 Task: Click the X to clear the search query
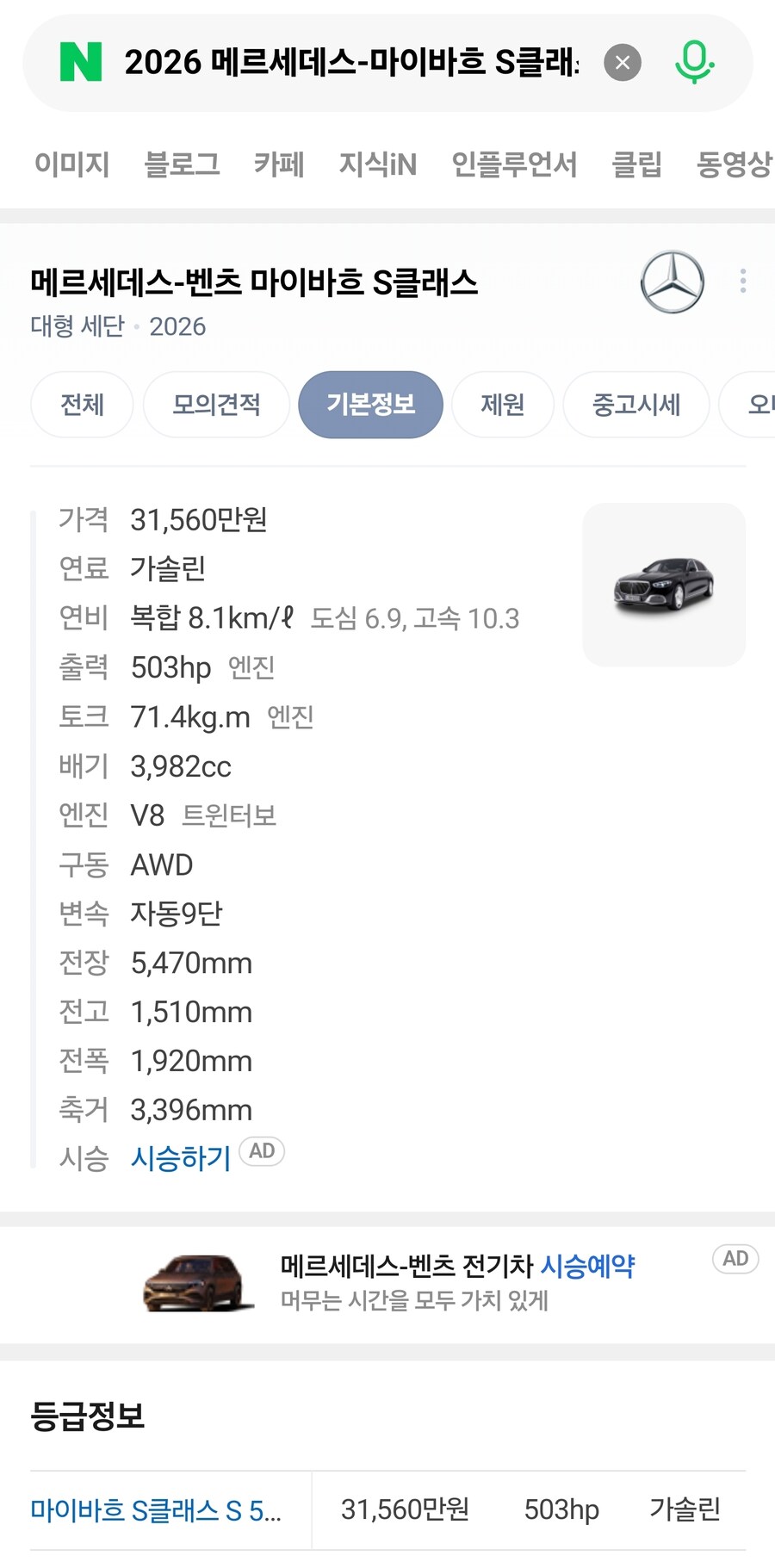623,61
